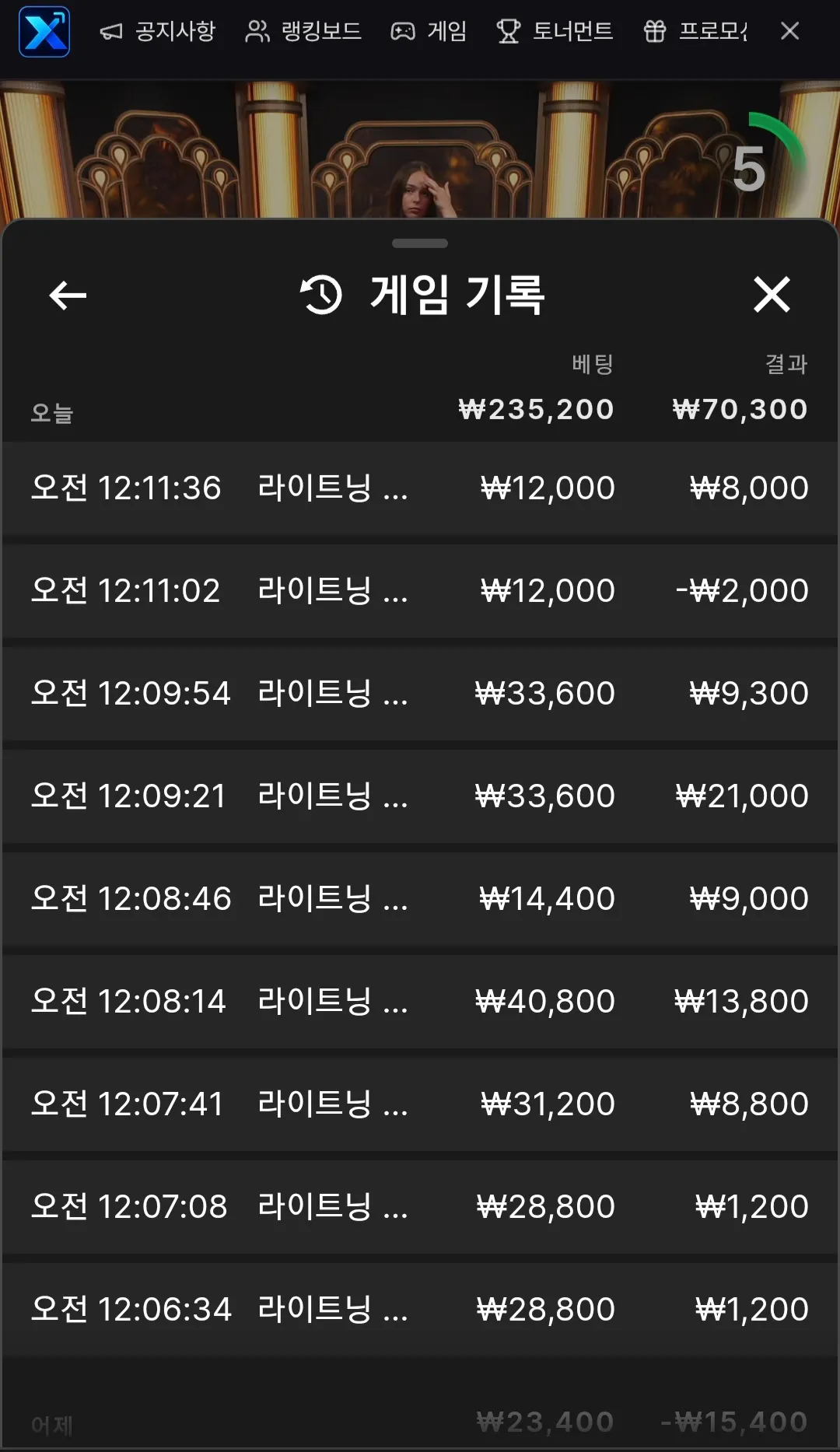Image resolution: width=840 pixels, height=1452 pixels.
Task: Open 랭킹보드 in the top menu
Action: tap(303, 31)
